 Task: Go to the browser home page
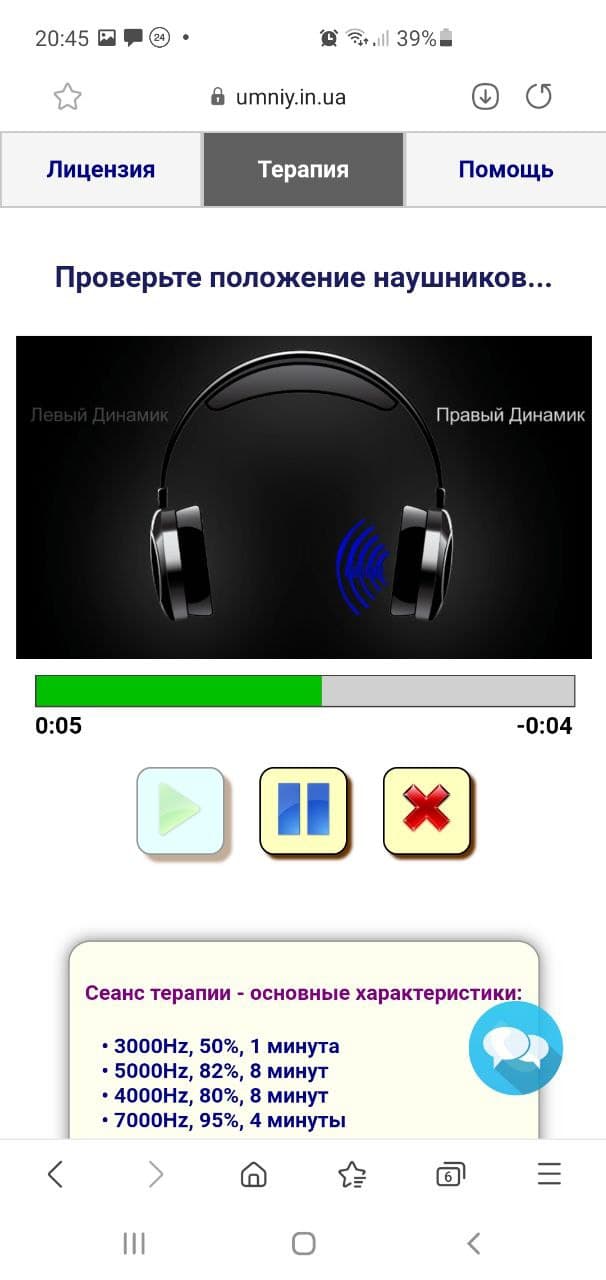pos(254,1174)
